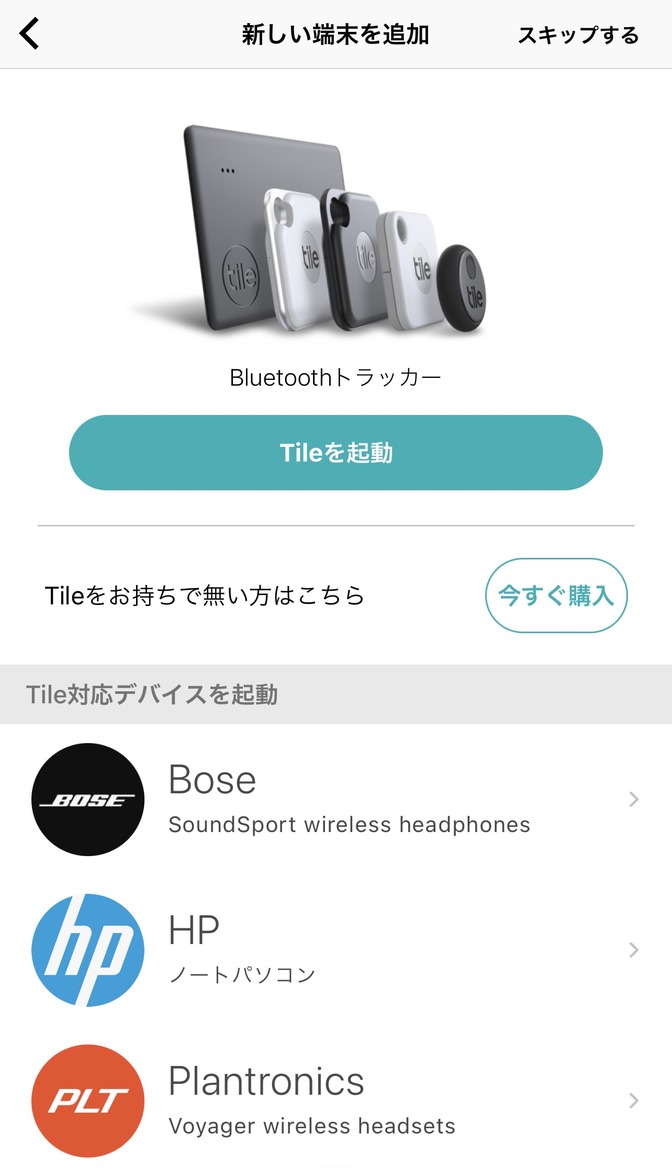Open the Bose SoundSport headphones row
672x1168 pixels.
pos(336,799)
